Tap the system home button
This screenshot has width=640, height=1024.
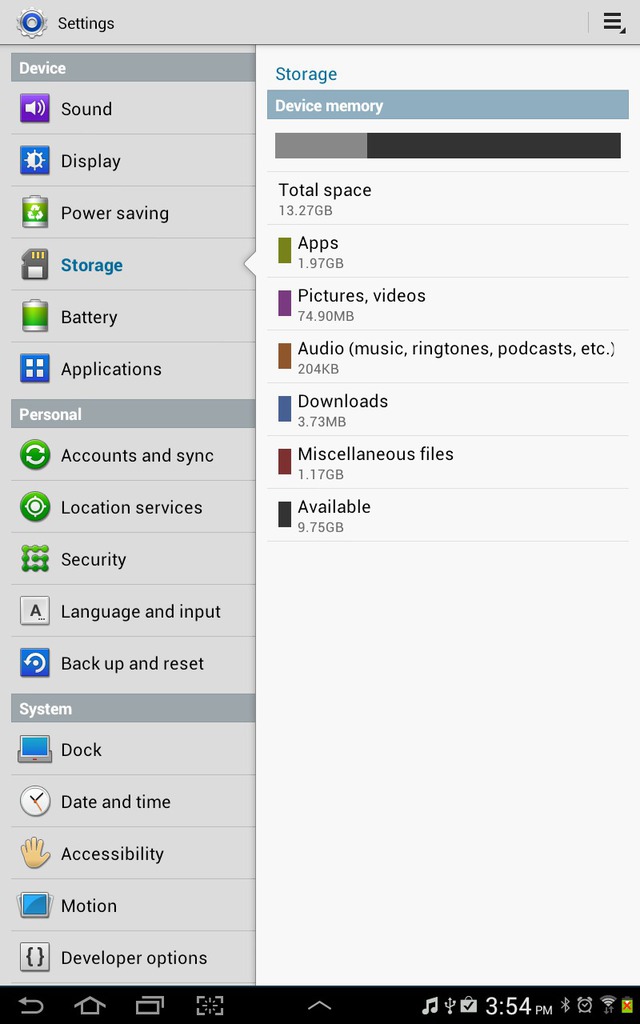click(x=89, y=1005)
